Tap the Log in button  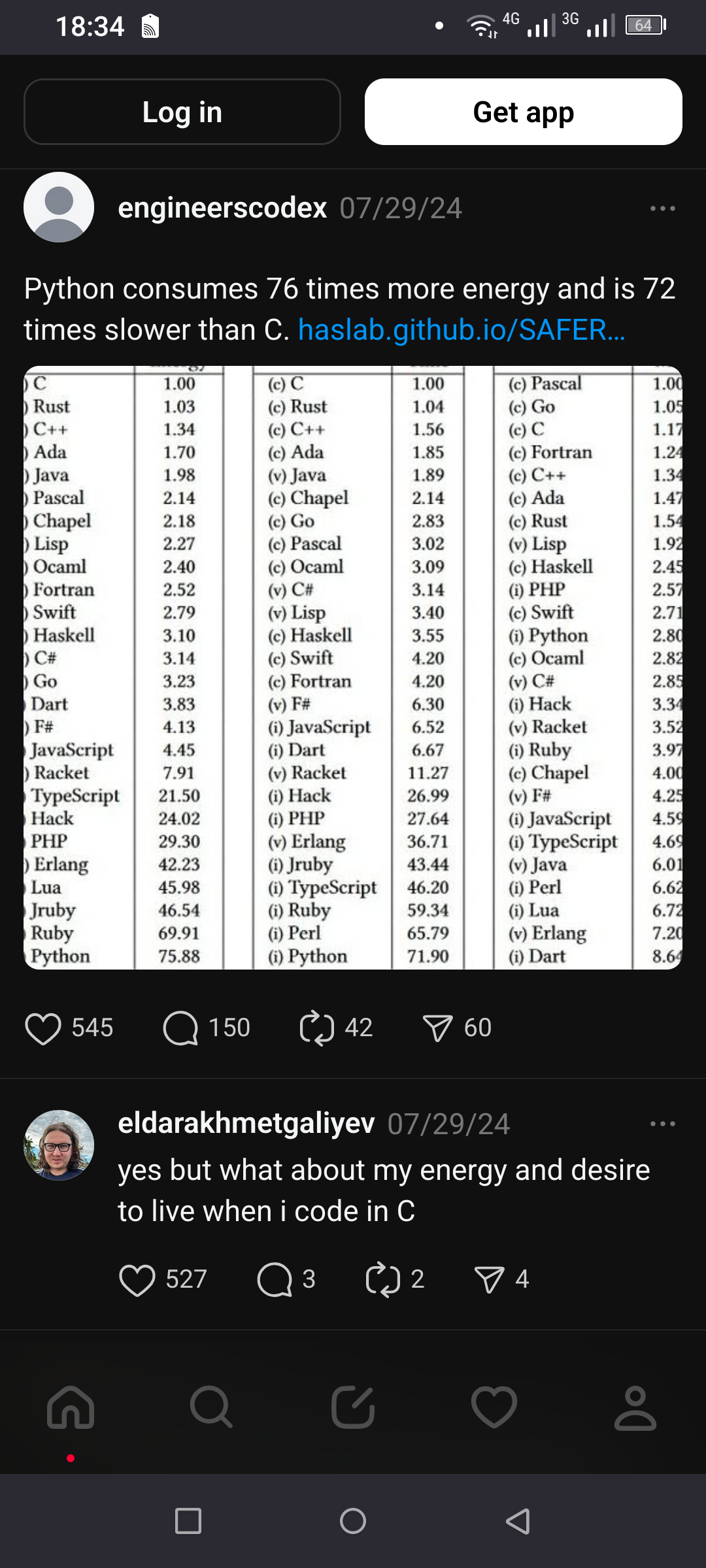(x=182, y=112)
